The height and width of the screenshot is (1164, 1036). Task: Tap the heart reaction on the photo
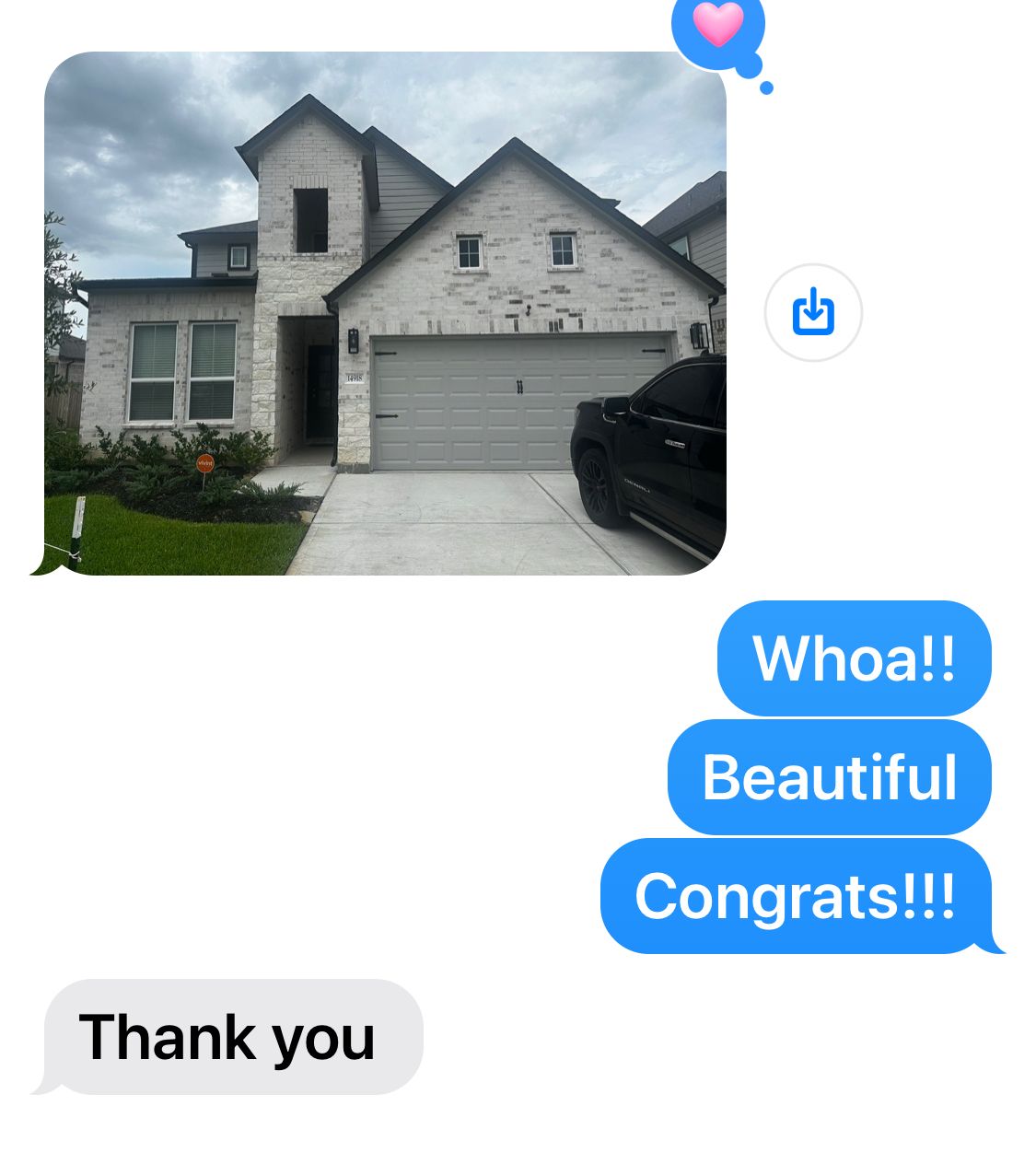click(x=718, y=26)
